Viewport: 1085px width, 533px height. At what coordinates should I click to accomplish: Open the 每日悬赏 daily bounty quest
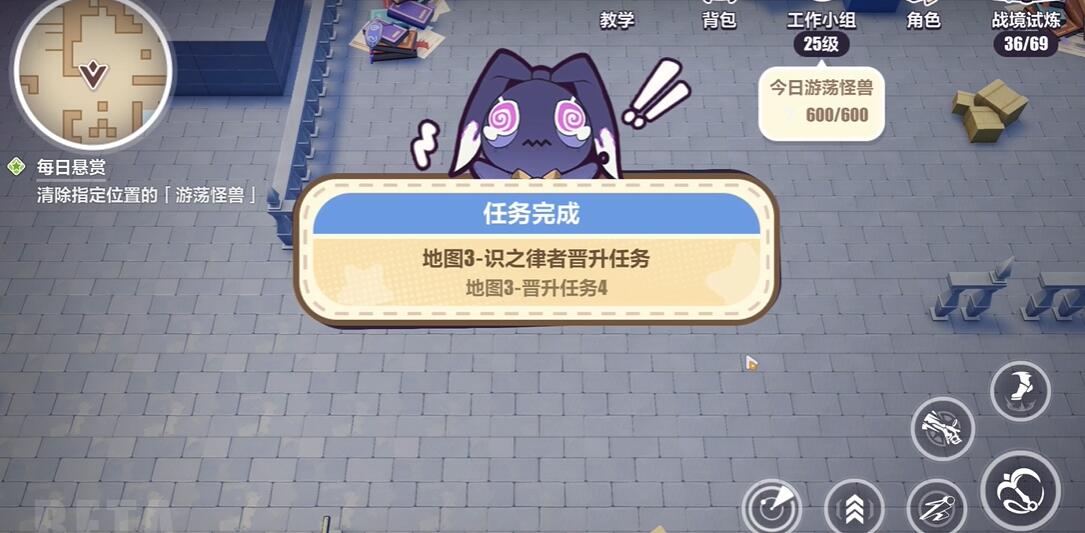pos(70,167)
